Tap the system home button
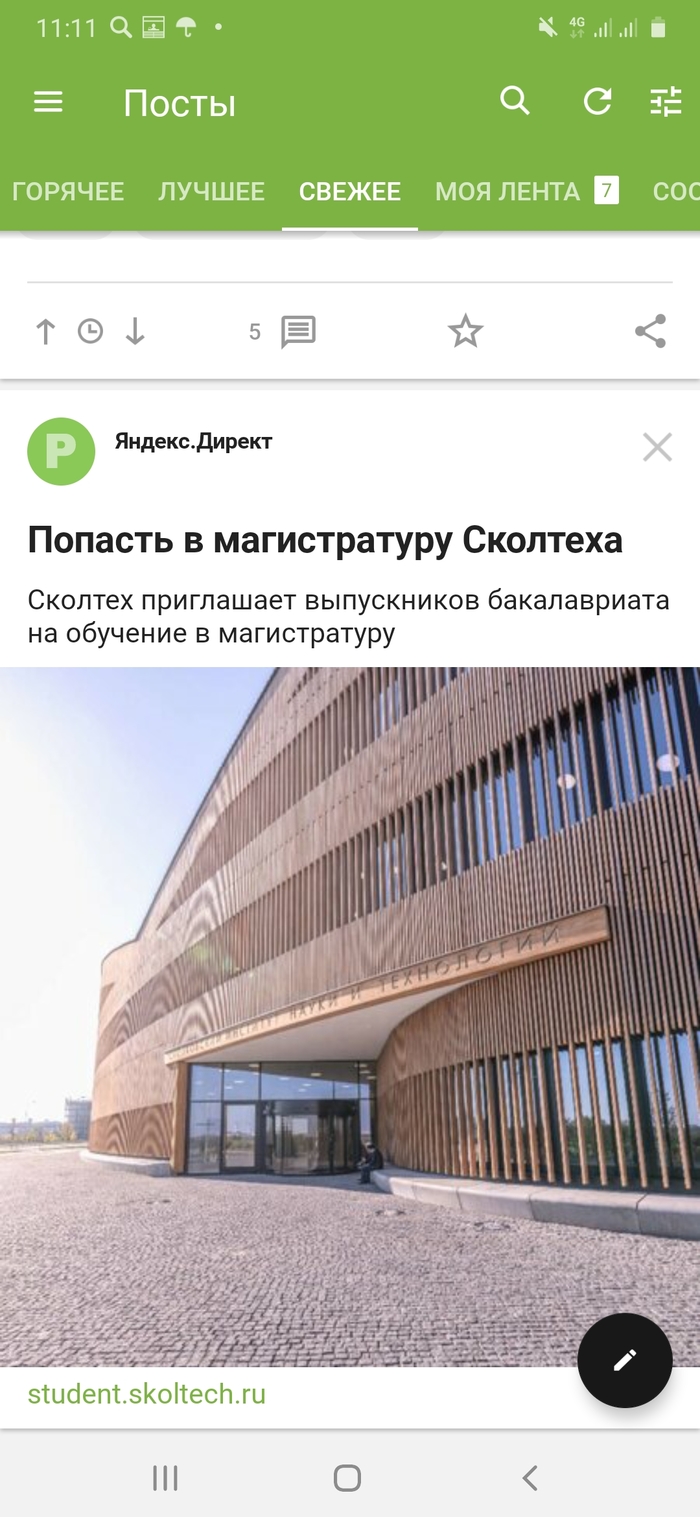This screenshot has width=700, height=1517. coord(347,1478)
